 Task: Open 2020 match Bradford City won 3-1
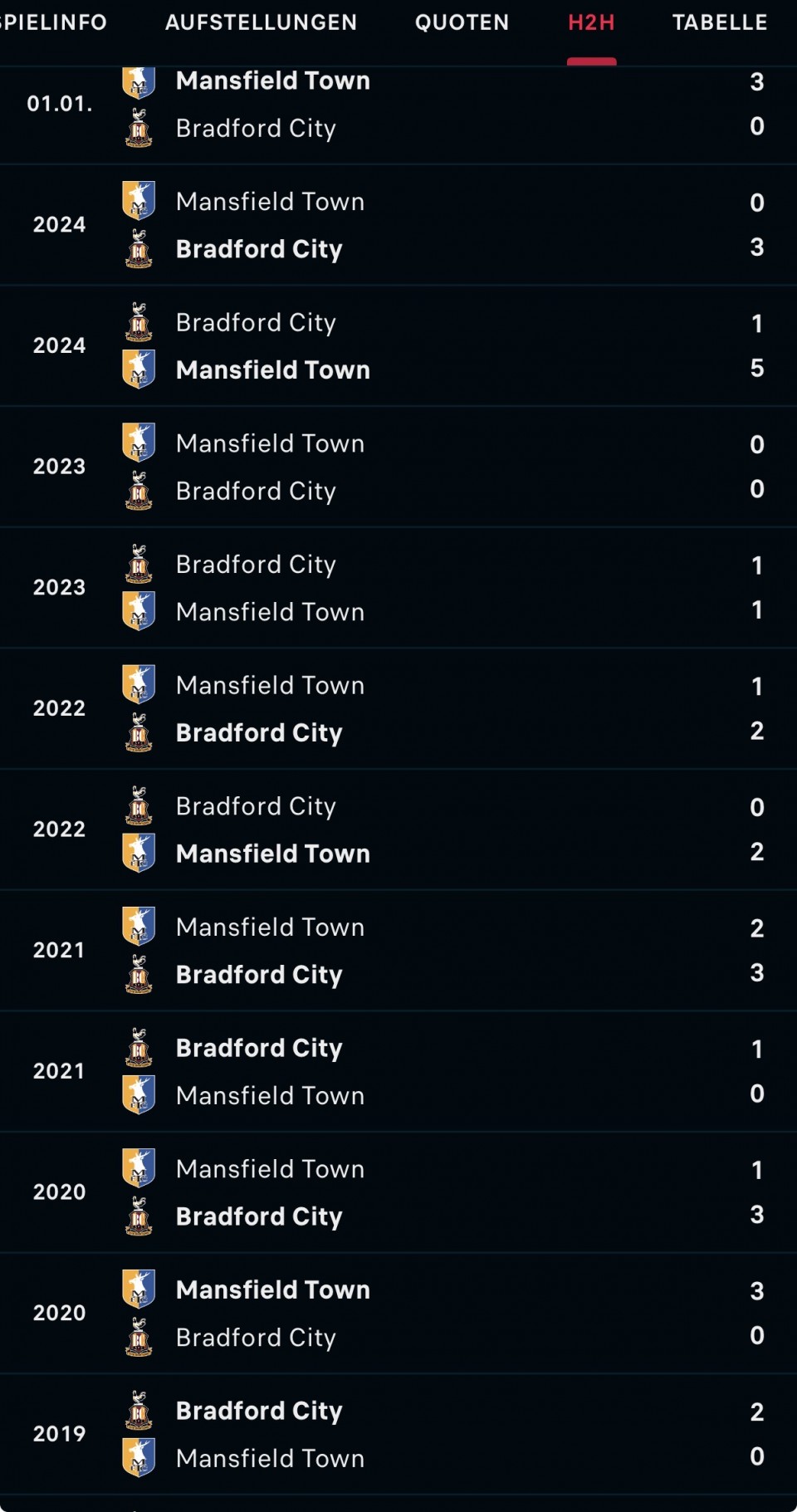coord(398,1192)
